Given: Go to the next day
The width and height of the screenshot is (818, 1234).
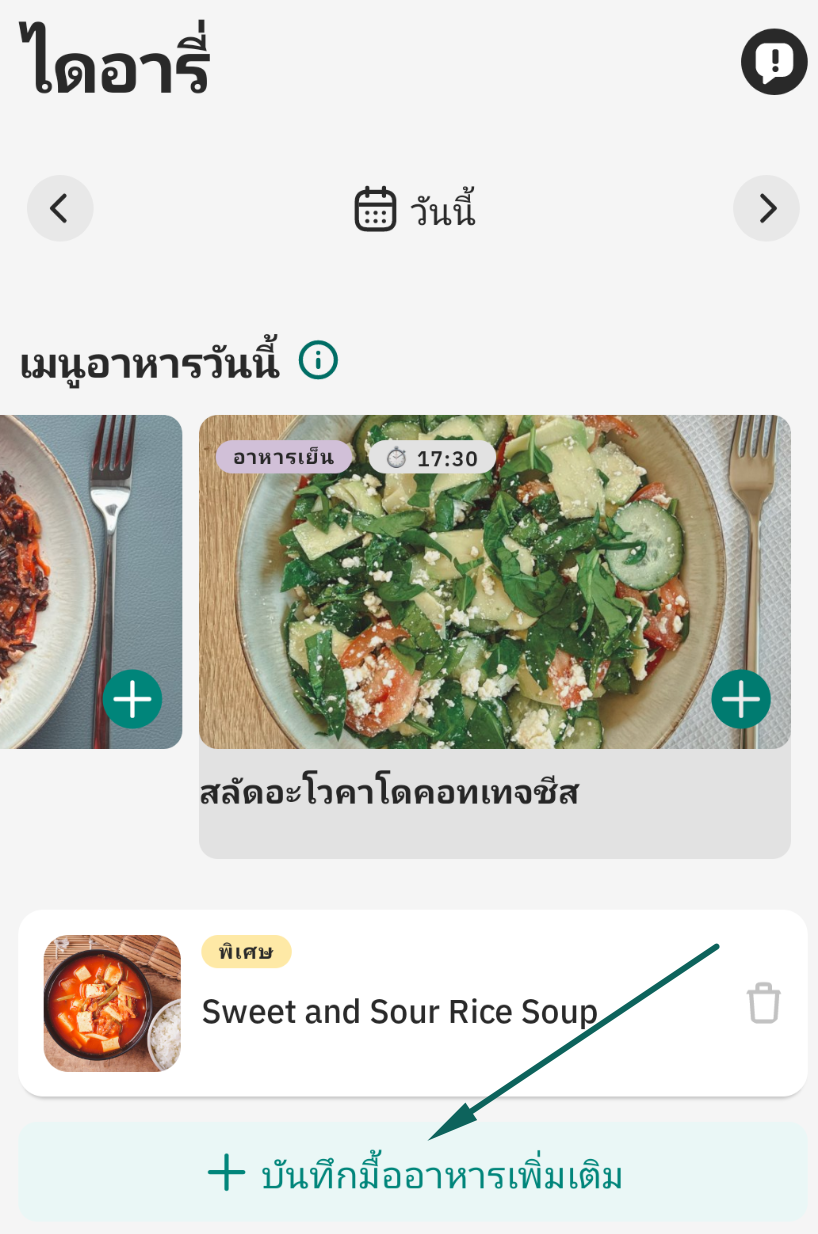Looking at the screenshot, I should [x=766, y=208].
